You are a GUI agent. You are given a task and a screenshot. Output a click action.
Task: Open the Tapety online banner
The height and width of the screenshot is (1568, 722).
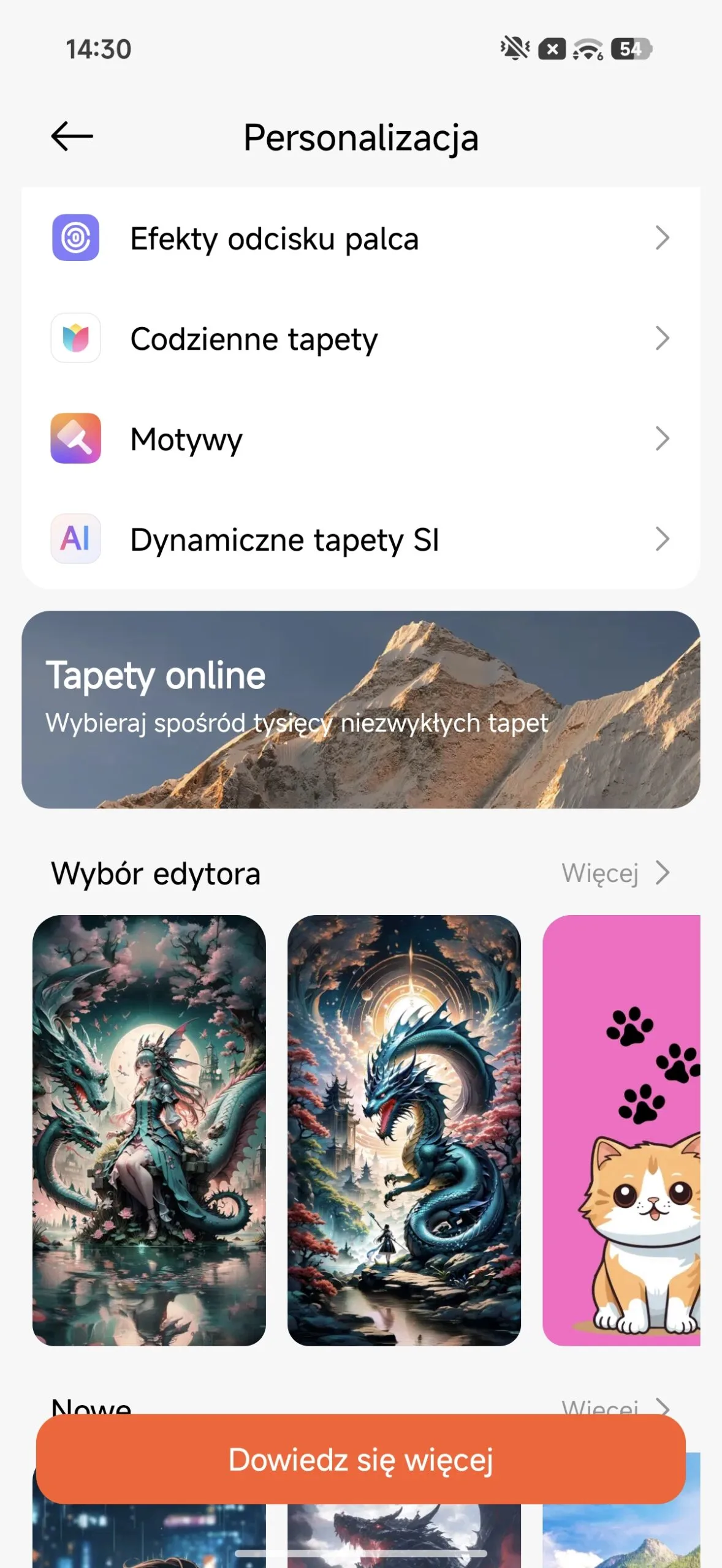coord(360,709)
